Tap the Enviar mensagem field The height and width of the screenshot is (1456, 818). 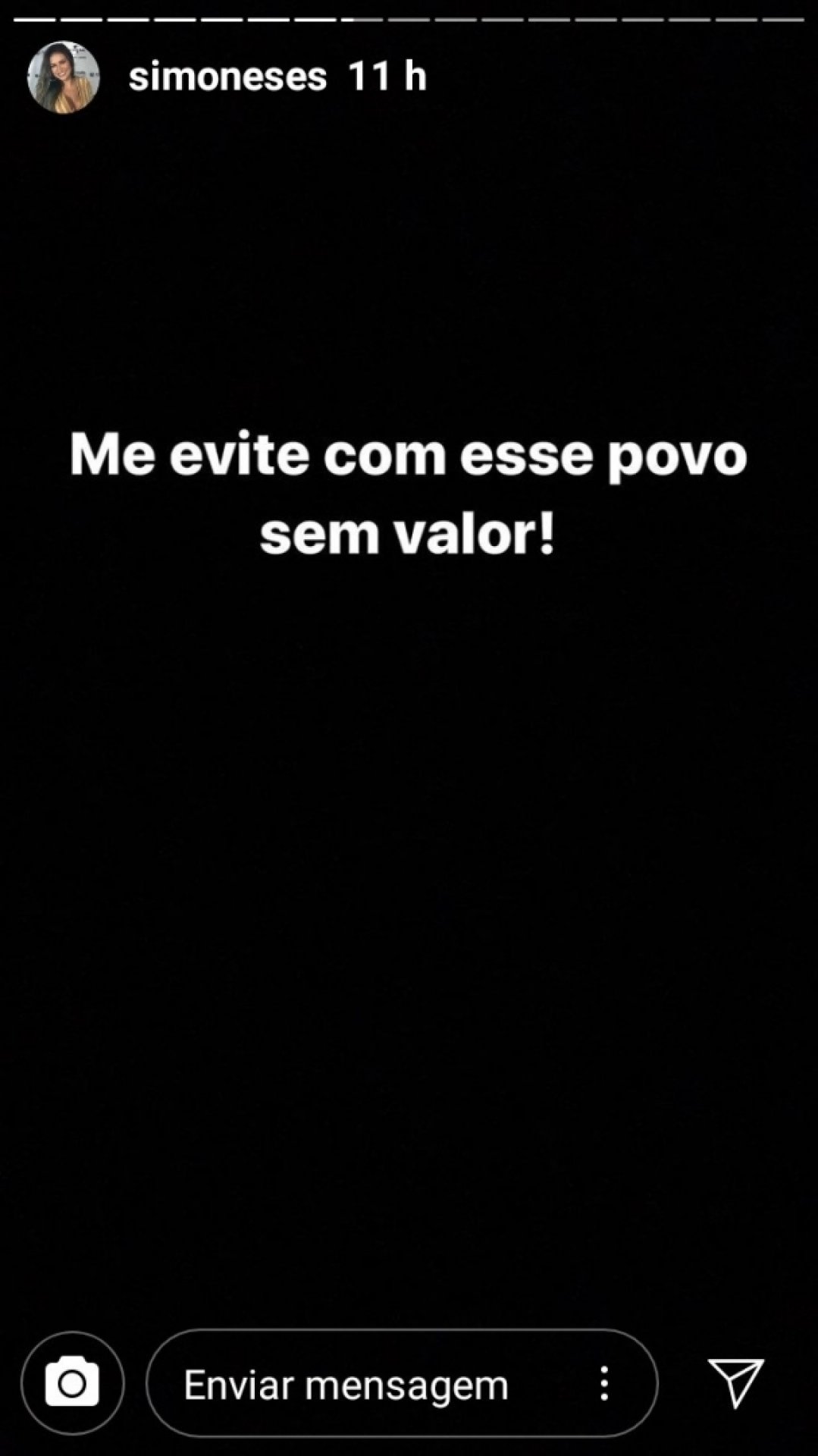pos(346,1385)
